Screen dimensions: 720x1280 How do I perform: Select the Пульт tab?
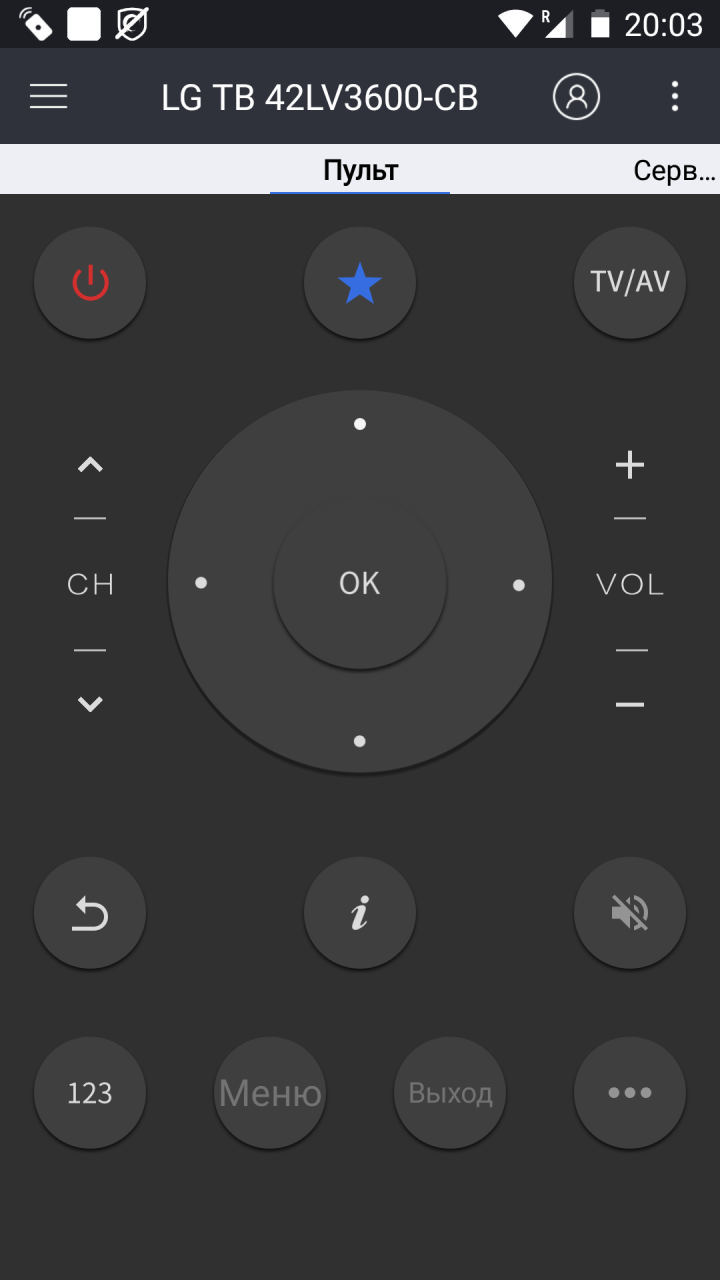[360, 170]
